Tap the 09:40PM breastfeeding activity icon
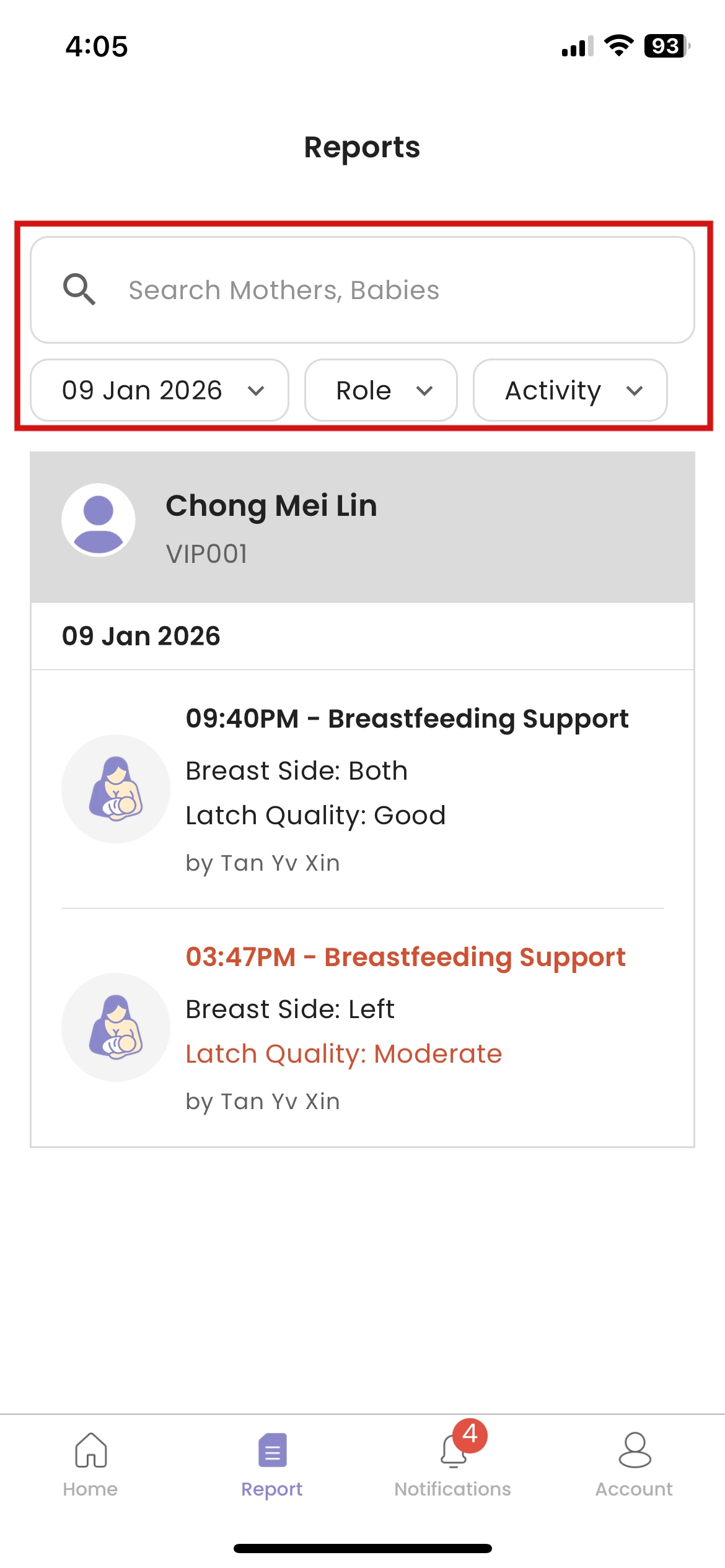The width and height of the screenshot is (725, 1568). [x=116, y=788]
